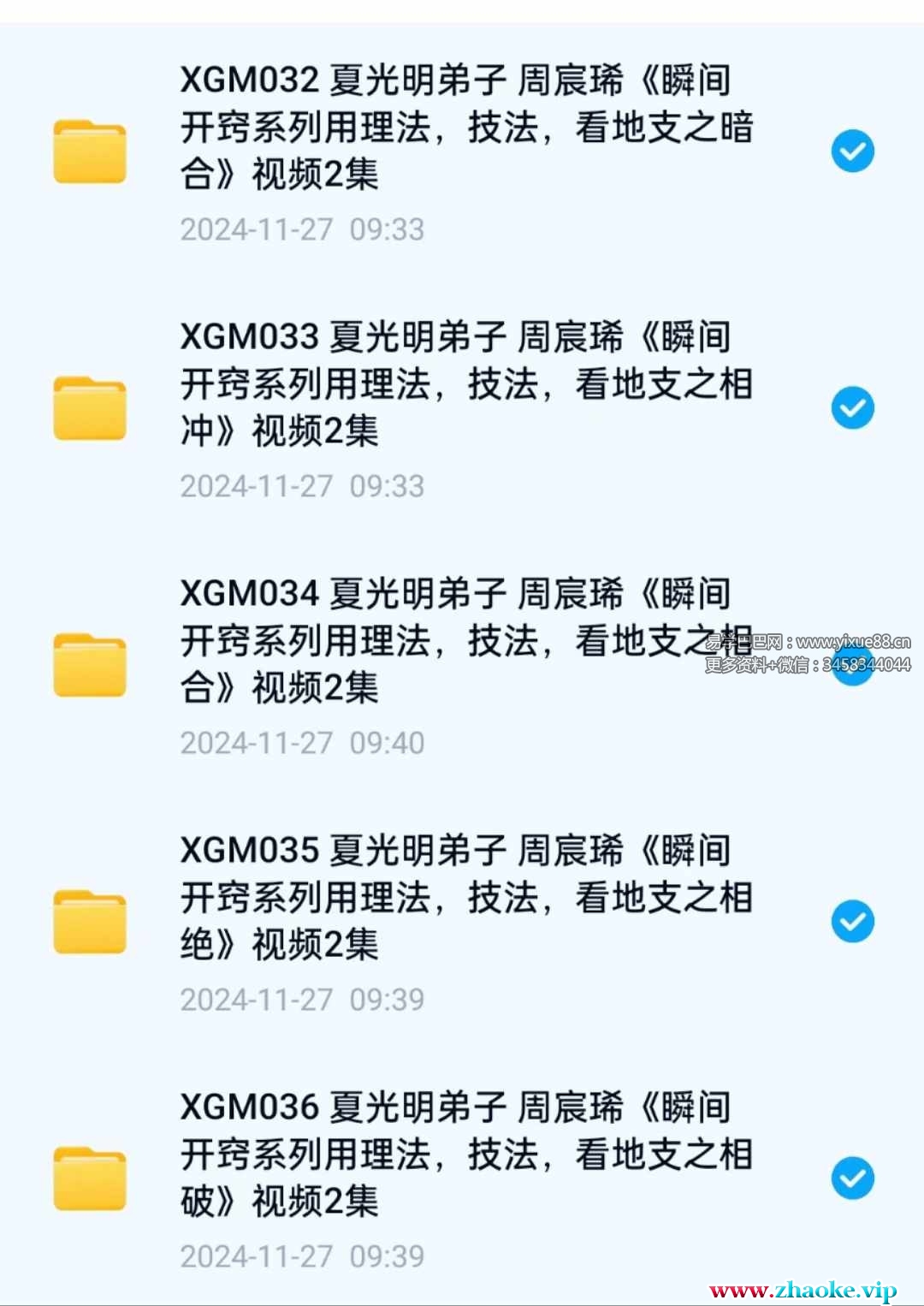Image resolution: width=924 pixels, height=1306 pixels.
Task: Uncheck the XGM032 folder selection
Action: pyautogui.click(x=852, y=151)
